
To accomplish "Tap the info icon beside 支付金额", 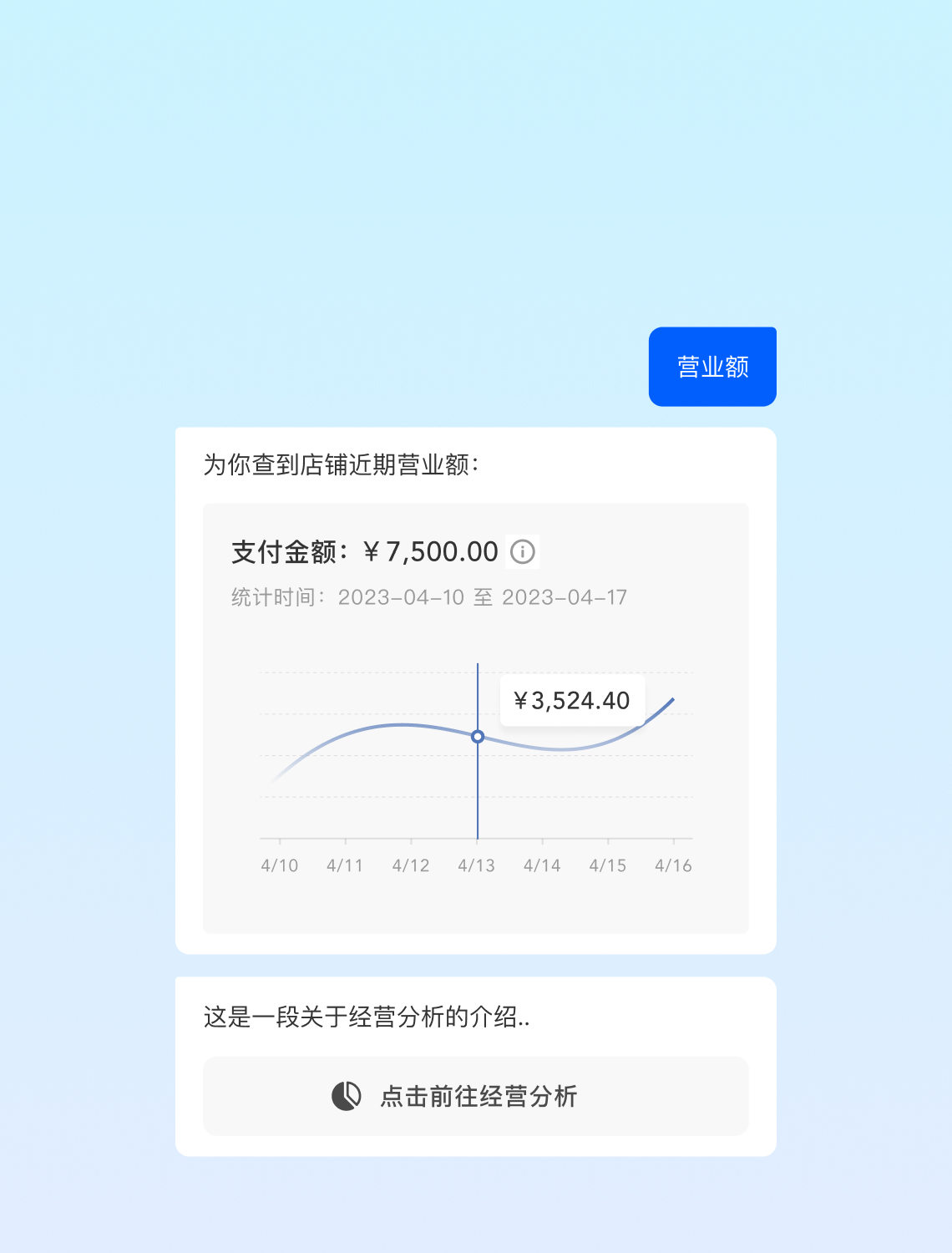I will coord(523,551).
